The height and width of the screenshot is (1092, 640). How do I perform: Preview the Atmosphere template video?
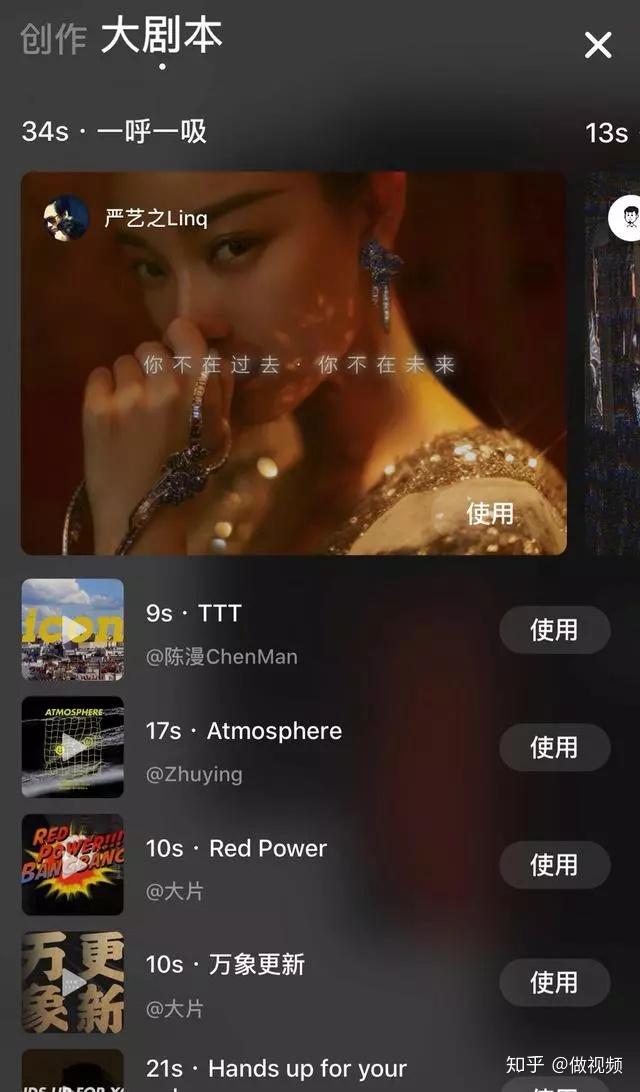tap(73, 746)
